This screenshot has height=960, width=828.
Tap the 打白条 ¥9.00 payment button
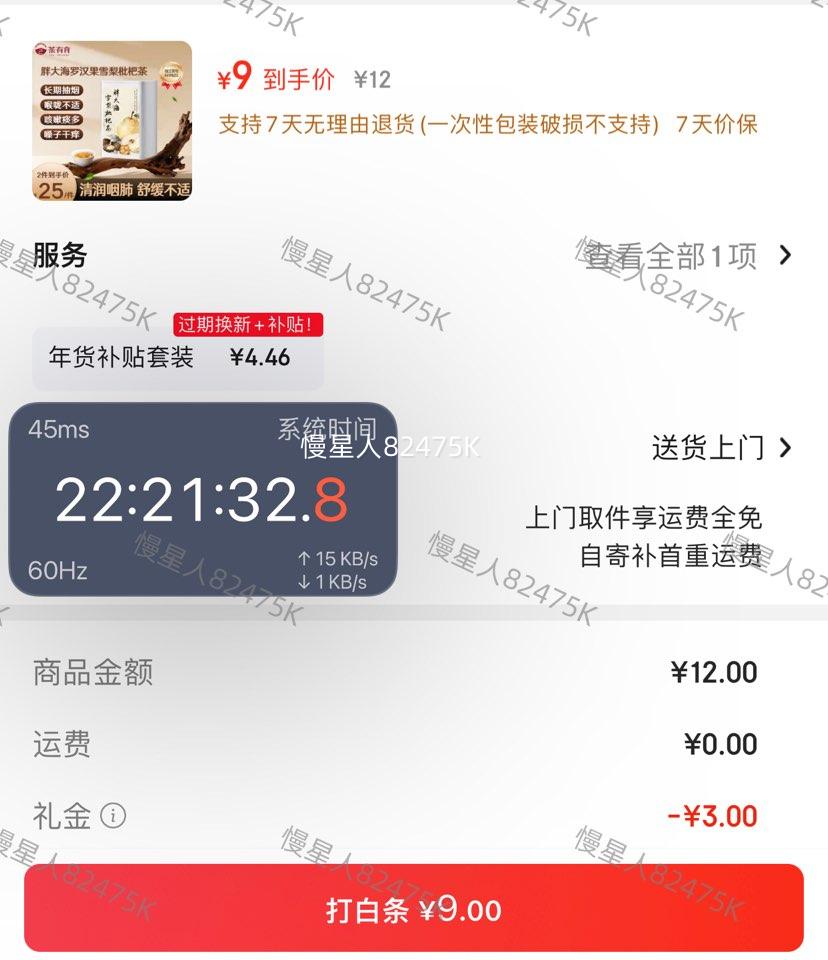coord(414,910)
